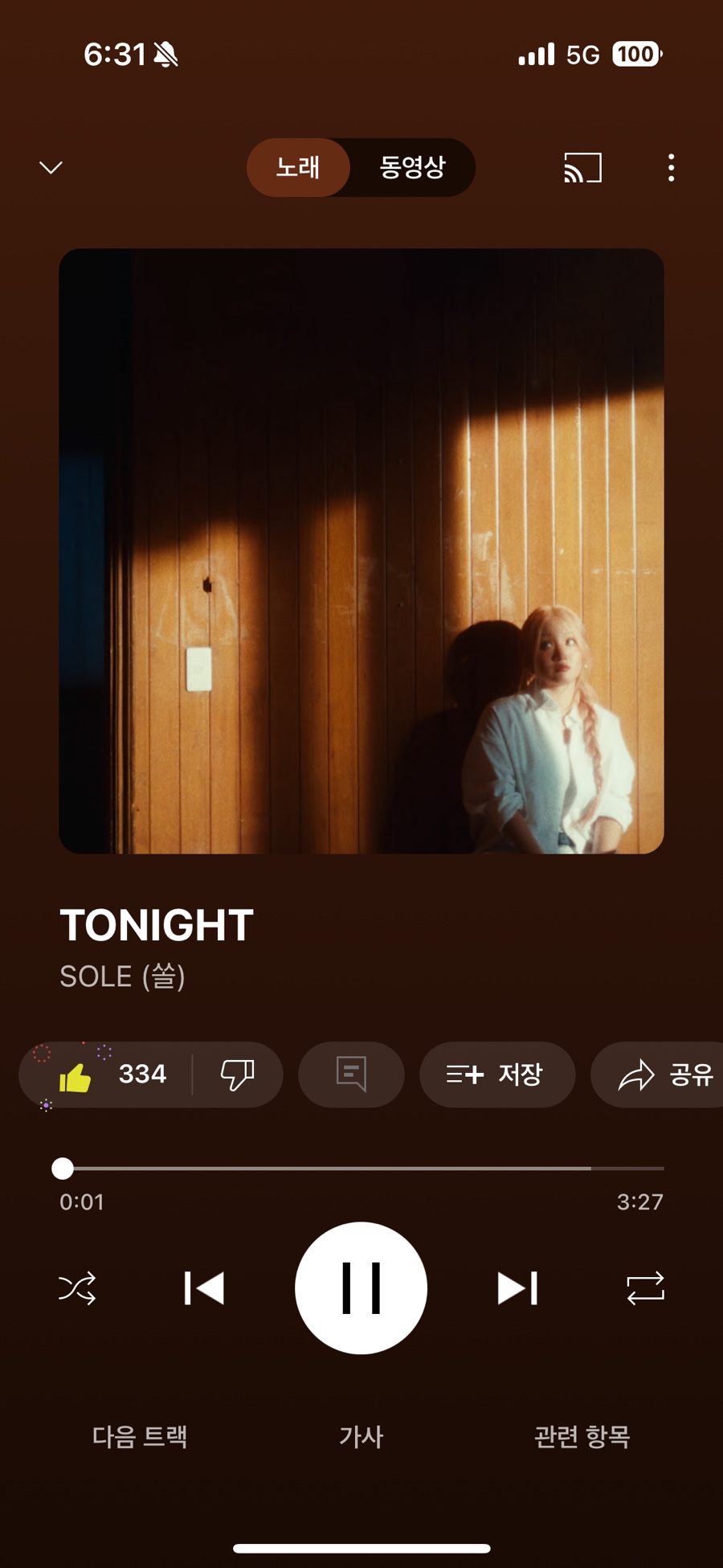Open the comments button
Viewport: 723px width, 1568px height.
[351, 1075]
